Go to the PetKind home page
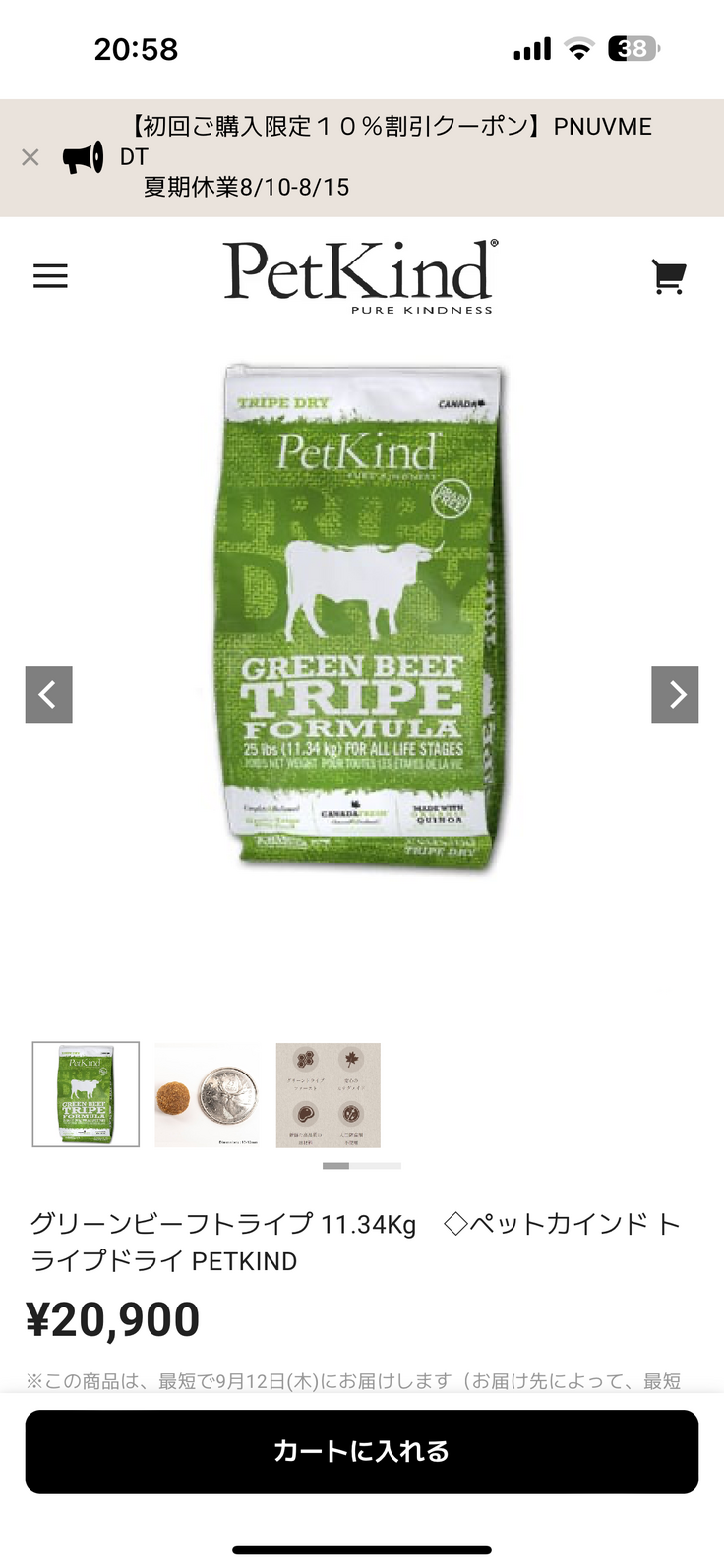This screenshot has height=1568, width=724. (360, 276)
